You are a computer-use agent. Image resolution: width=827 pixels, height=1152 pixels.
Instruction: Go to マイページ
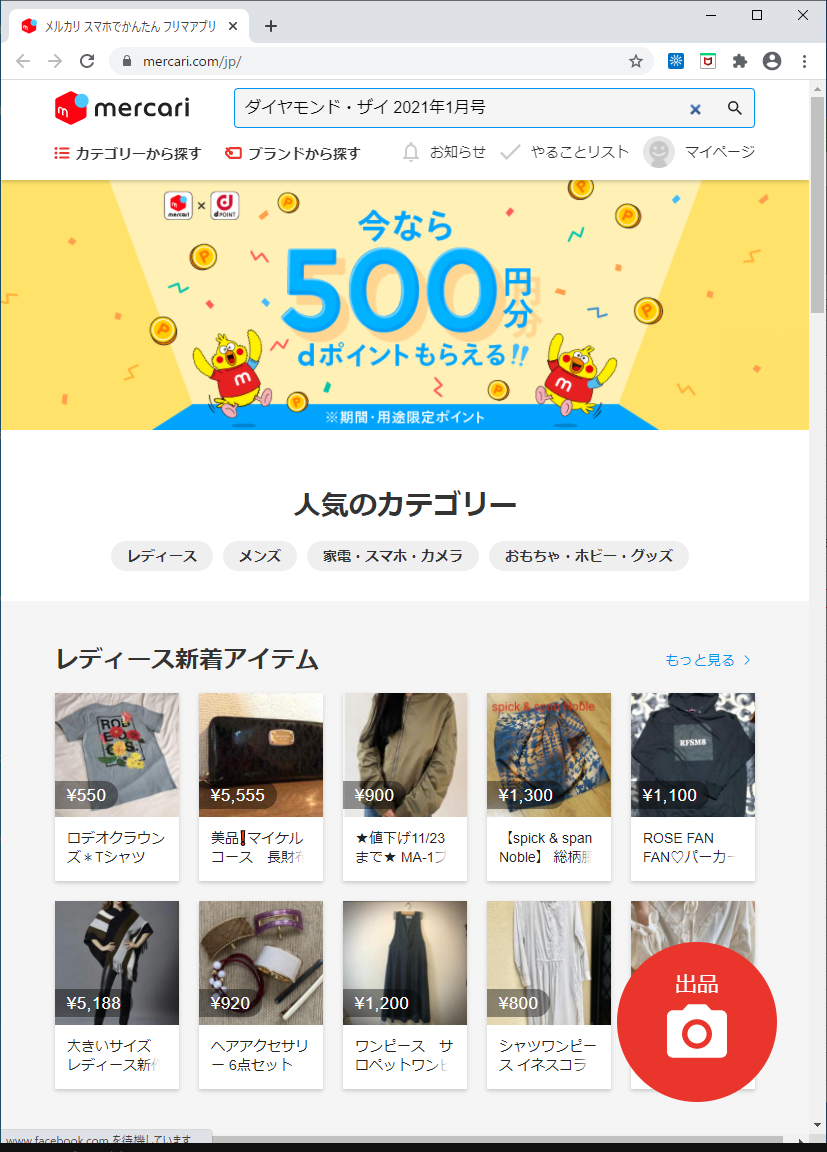click(699, 152)
